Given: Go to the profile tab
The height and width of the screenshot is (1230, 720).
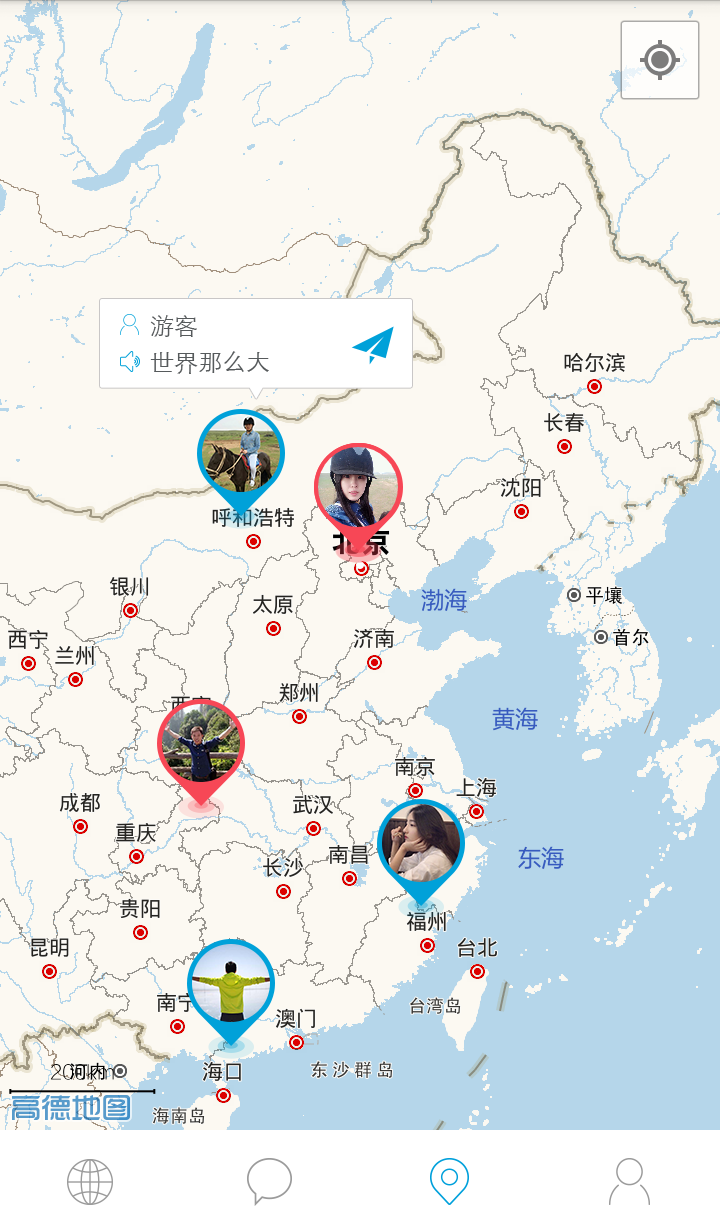Looking at the screenshot, I should pos(629,1182).
